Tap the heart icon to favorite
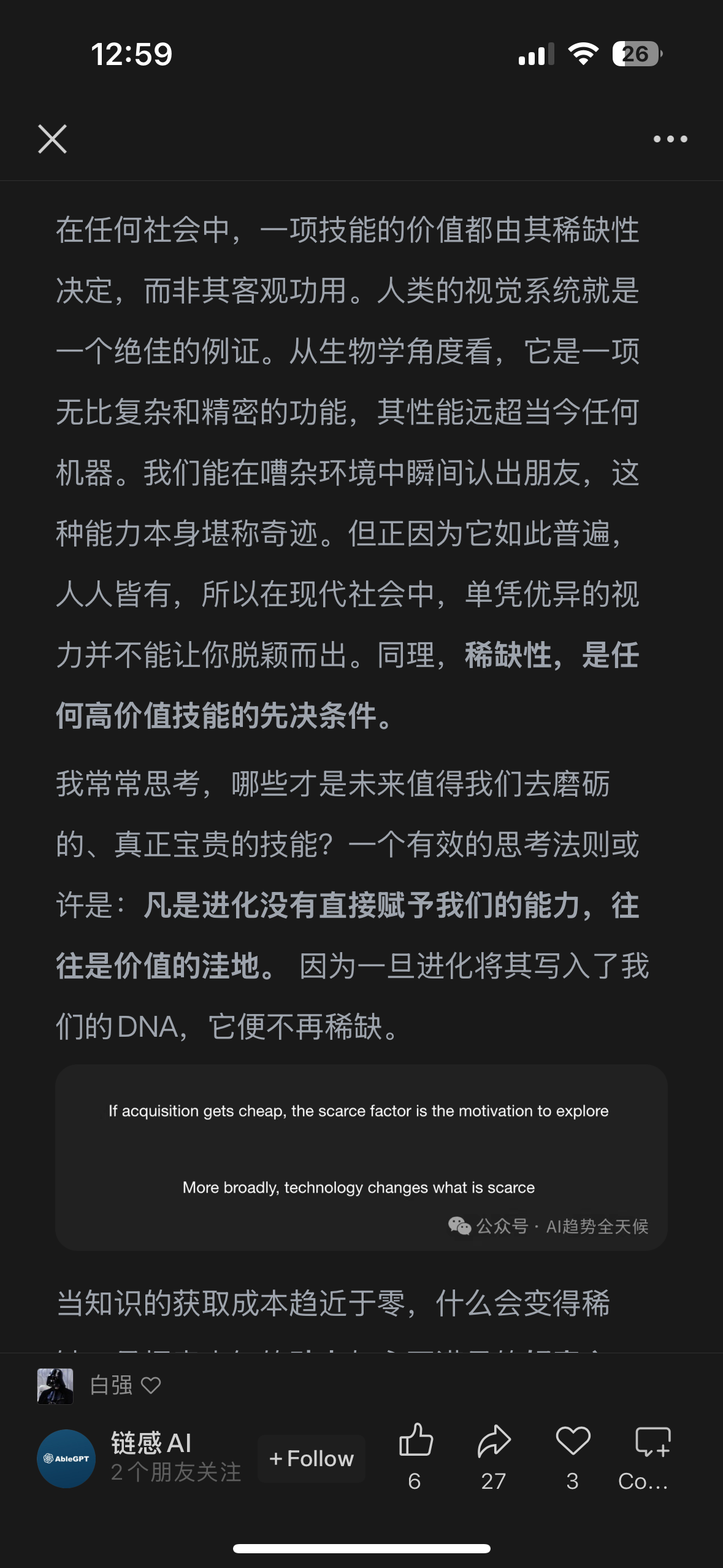Screen dimensions: 723x1568 click(x=573, y=1441)
